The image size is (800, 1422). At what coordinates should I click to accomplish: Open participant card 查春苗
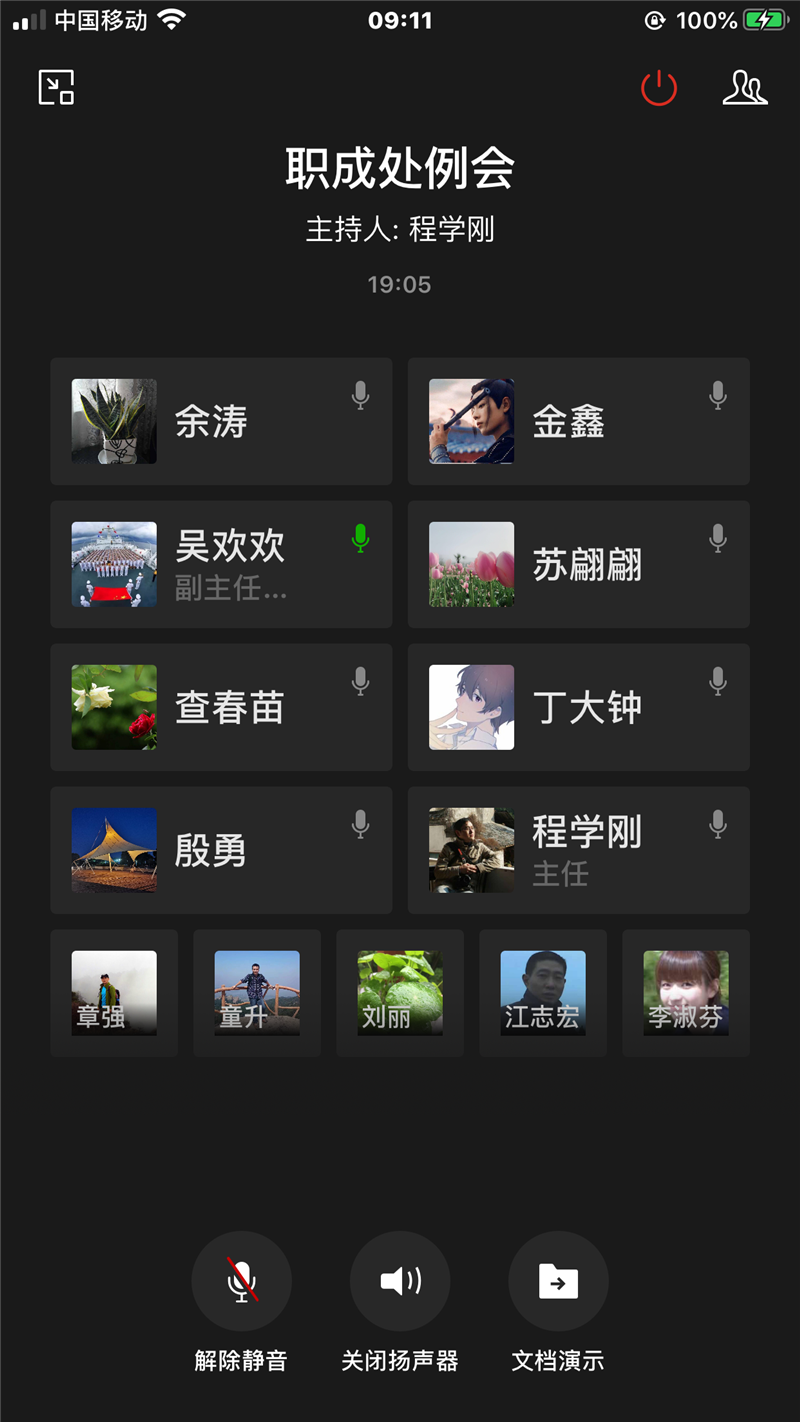tap(221, 707)
